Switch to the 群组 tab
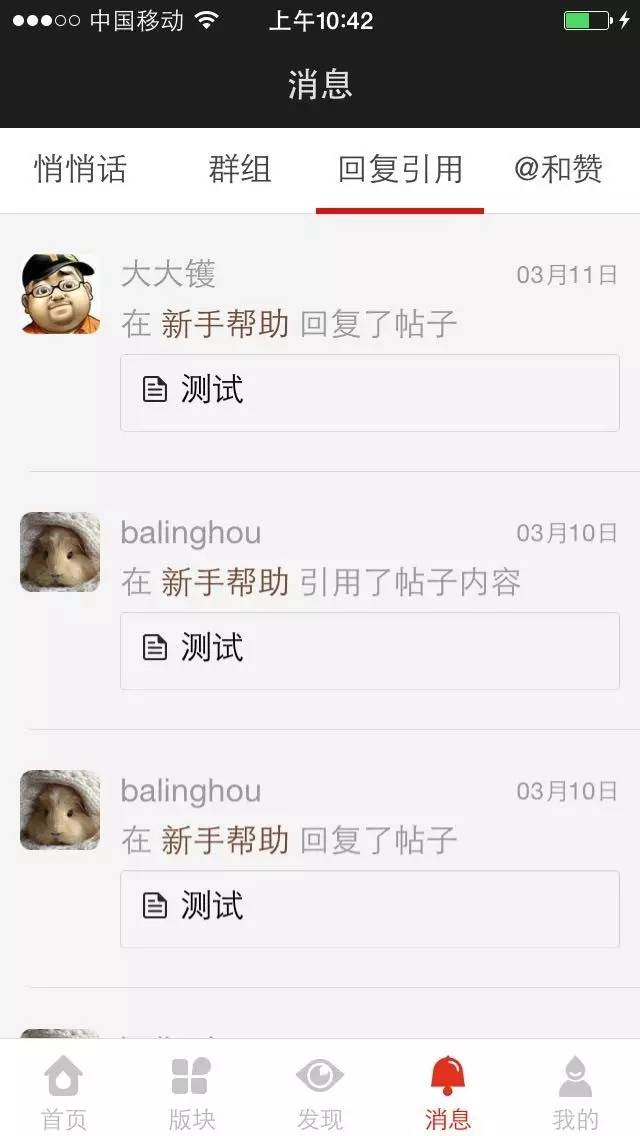The width and height of the screenshot is (640, 1136). point(240,170)
